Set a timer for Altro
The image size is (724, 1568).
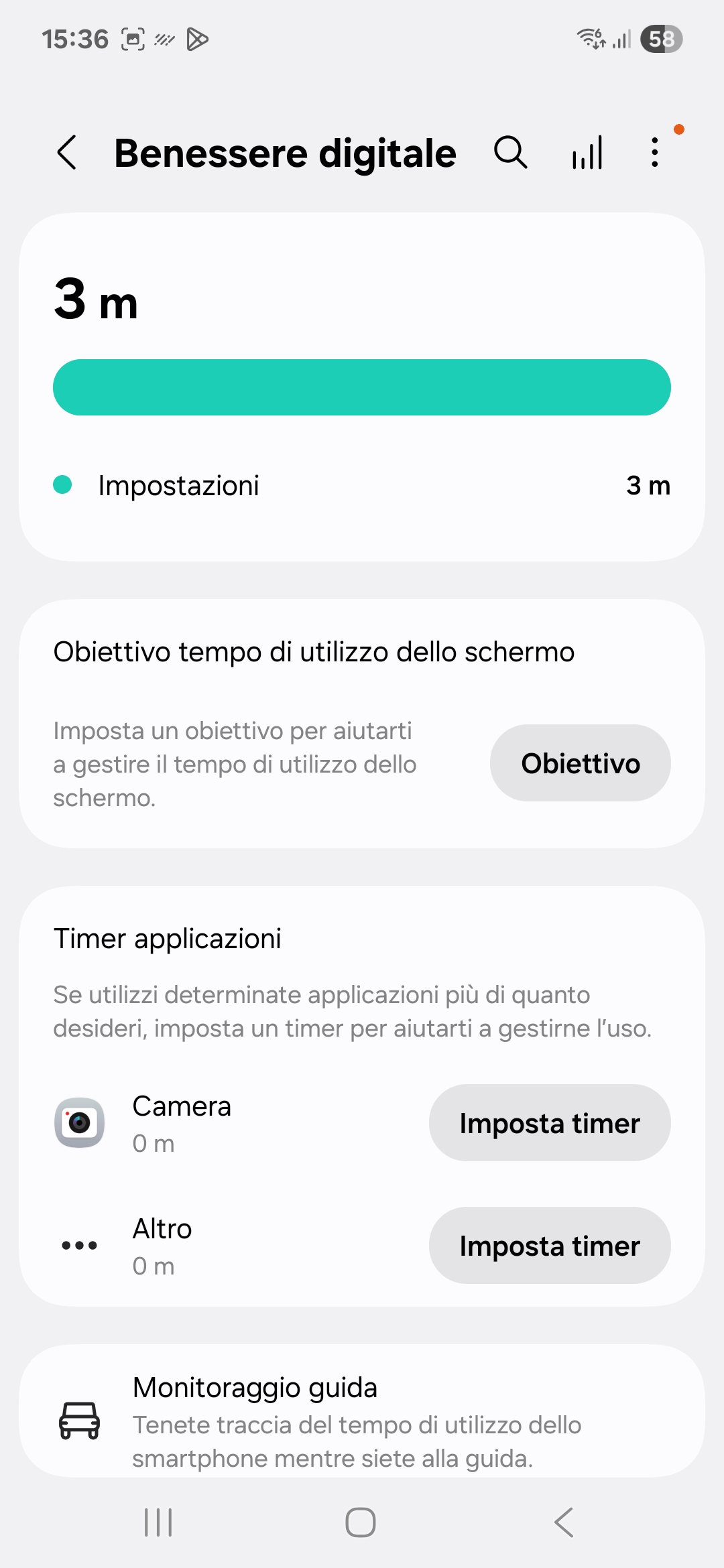(550, 1245)
